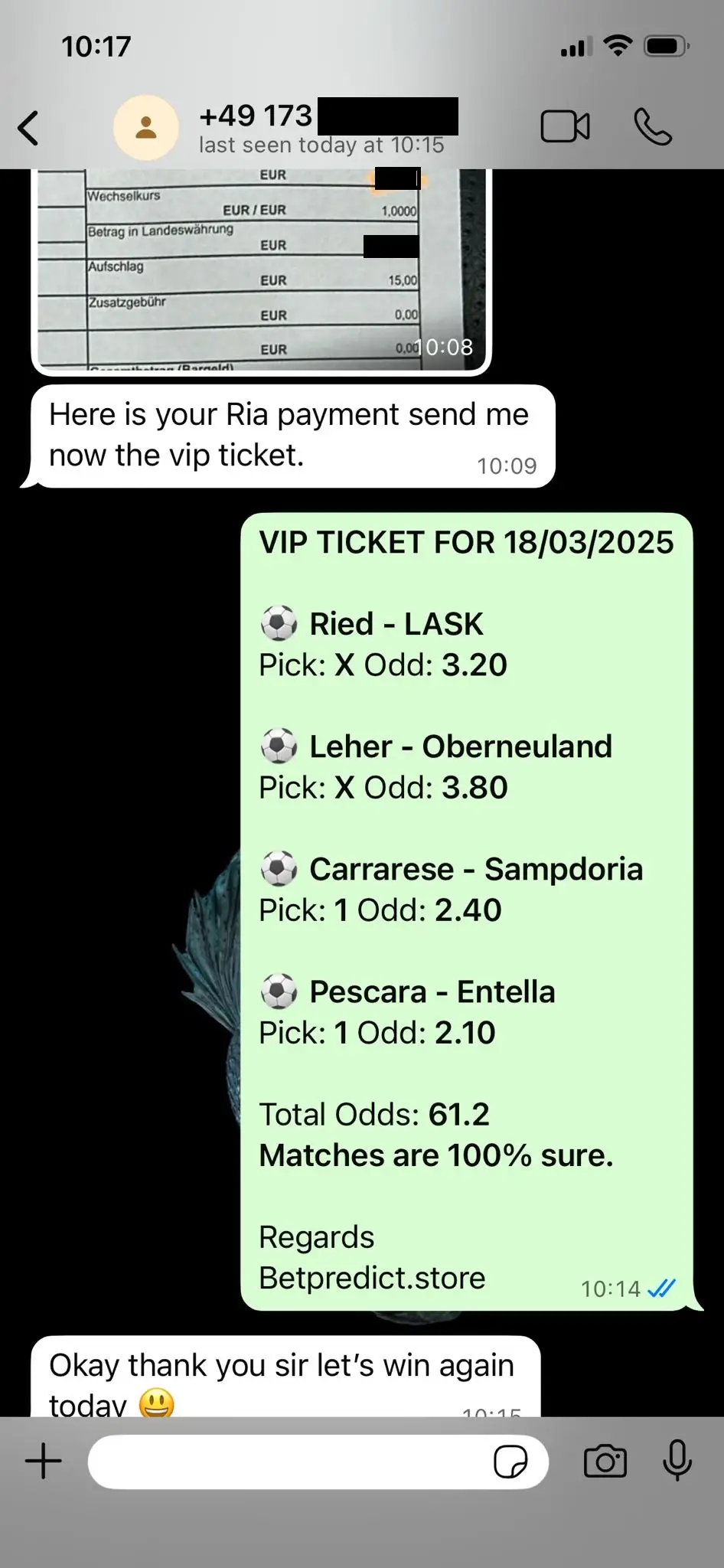This screenshot has height=1568, width=724.
Task: Open the attachment plus menu
Action: click(44, 1461)
